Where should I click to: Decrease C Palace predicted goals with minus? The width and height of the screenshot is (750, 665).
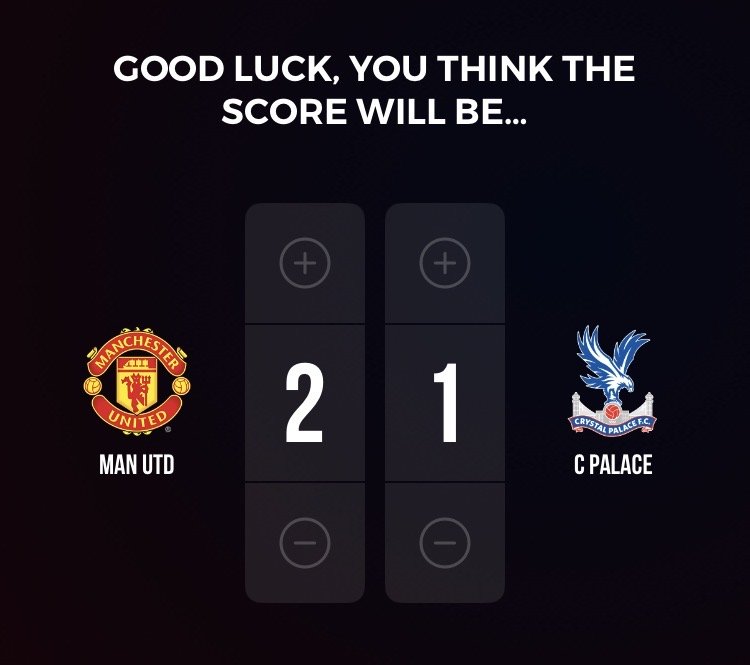(445, 543)
